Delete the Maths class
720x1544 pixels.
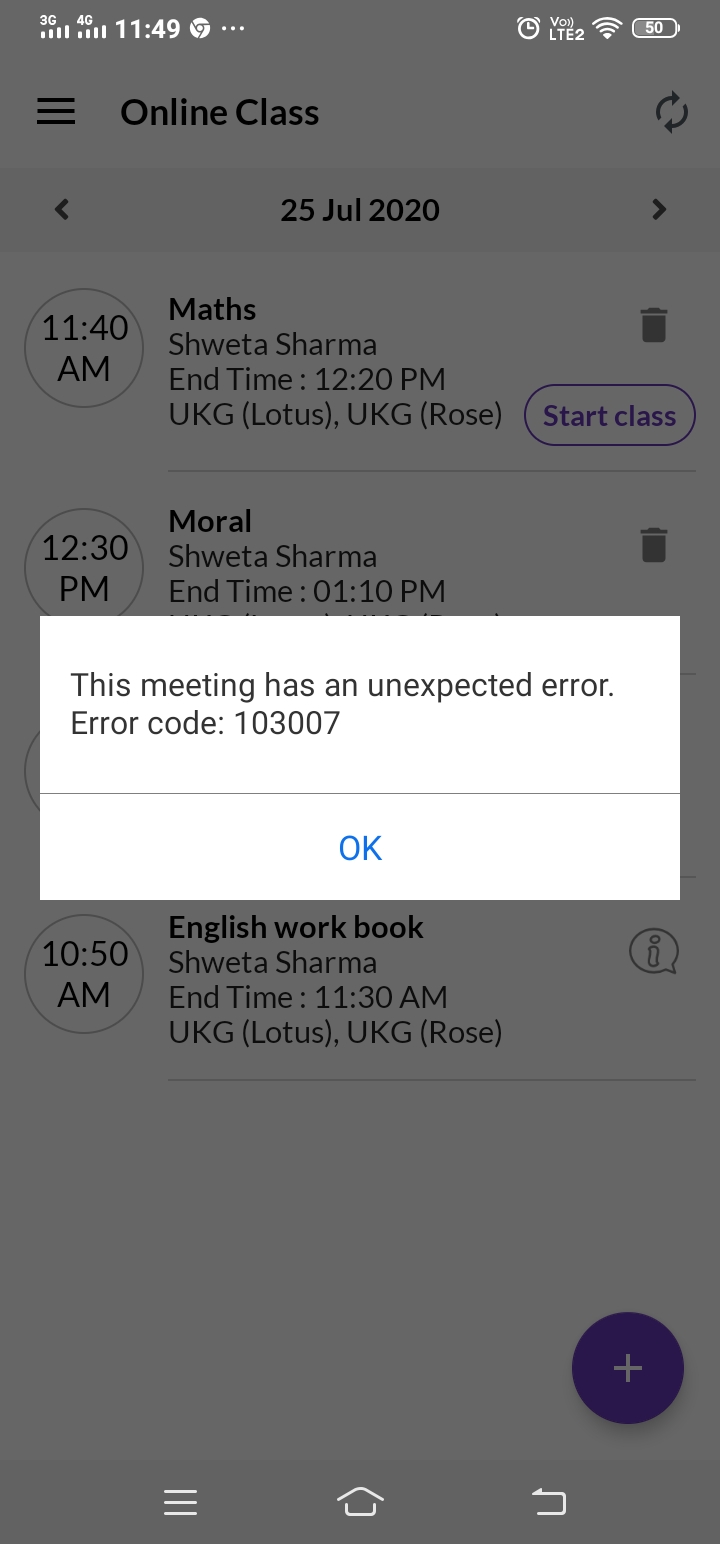(x=654, y=326)
